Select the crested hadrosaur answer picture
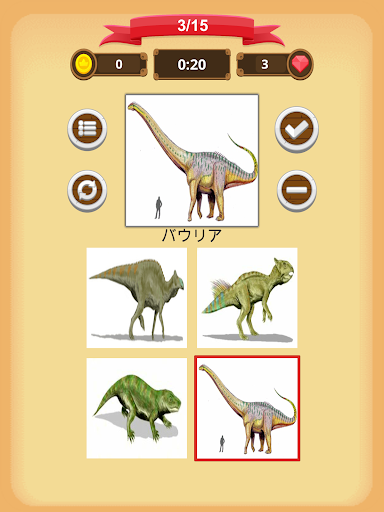 pyautogui.click(x=137, y=298)
